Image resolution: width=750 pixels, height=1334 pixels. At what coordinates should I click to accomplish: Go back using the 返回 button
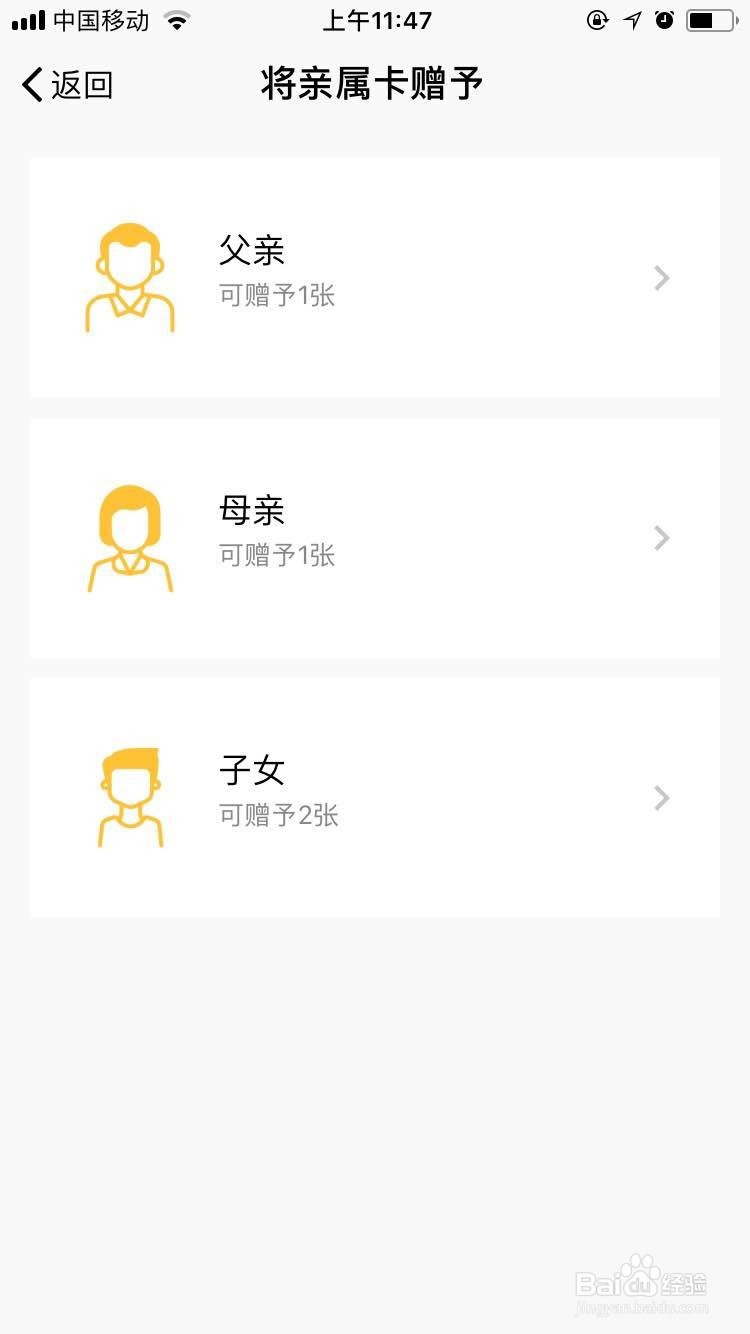click(x=67, y=85)
